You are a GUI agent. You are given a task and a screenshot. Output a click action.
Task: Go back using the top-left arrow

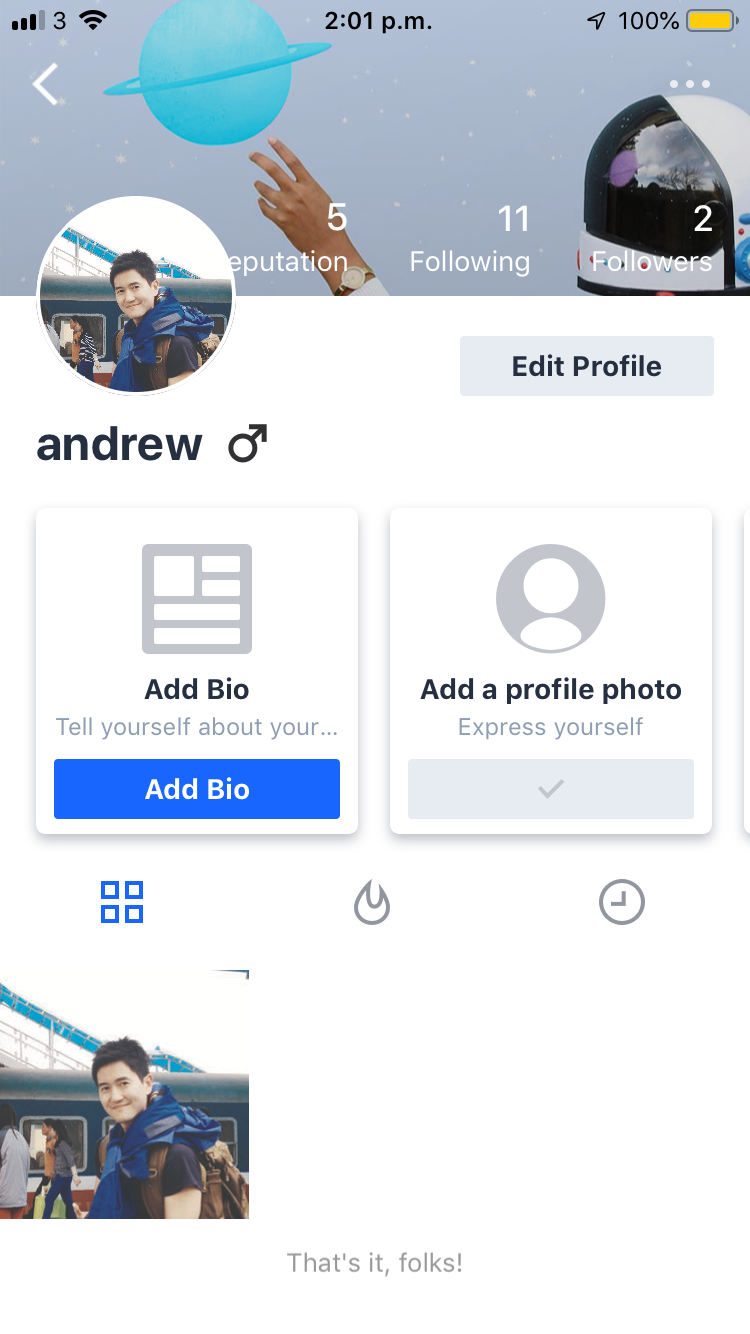[46, 85]
